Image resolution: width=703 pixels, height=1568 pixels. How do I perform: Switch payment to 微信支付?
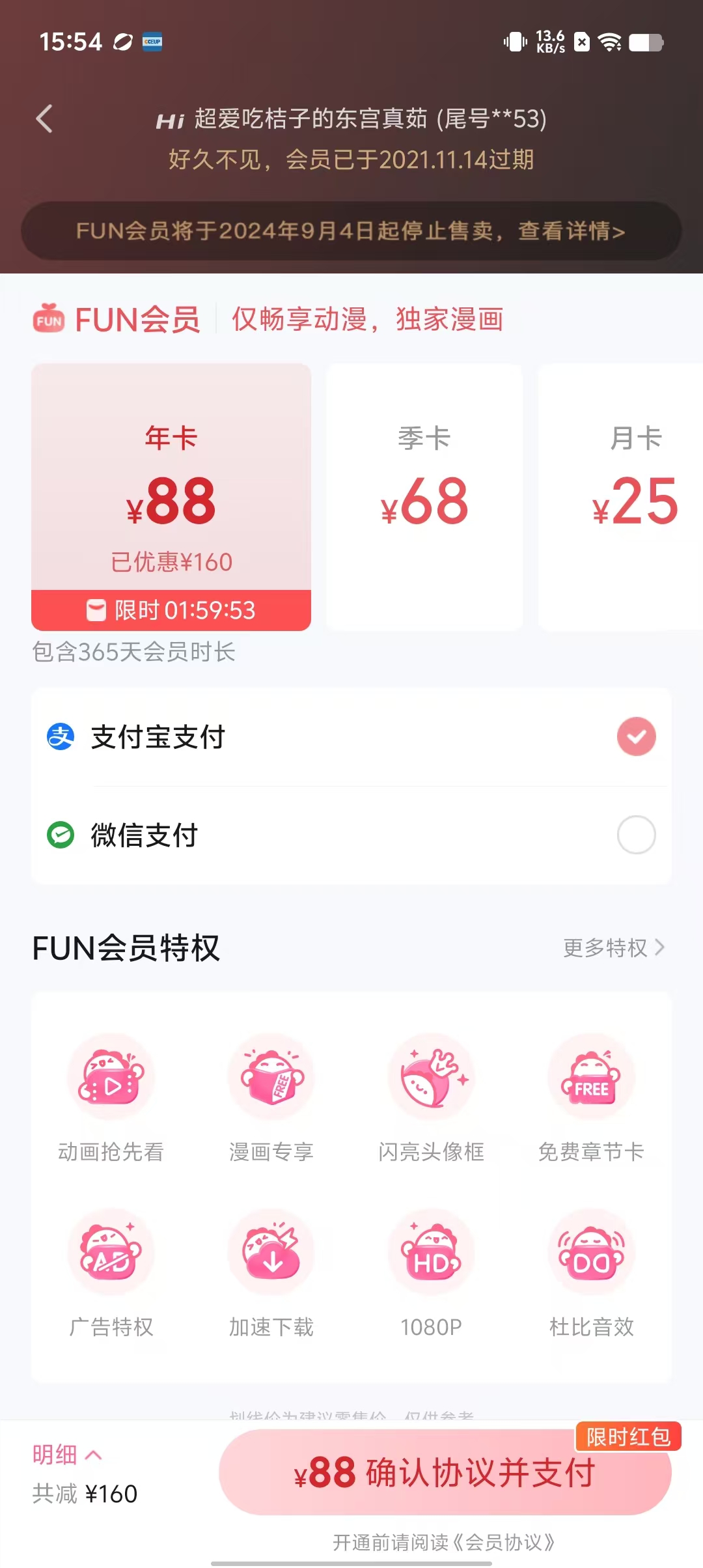tap(351, 835)
